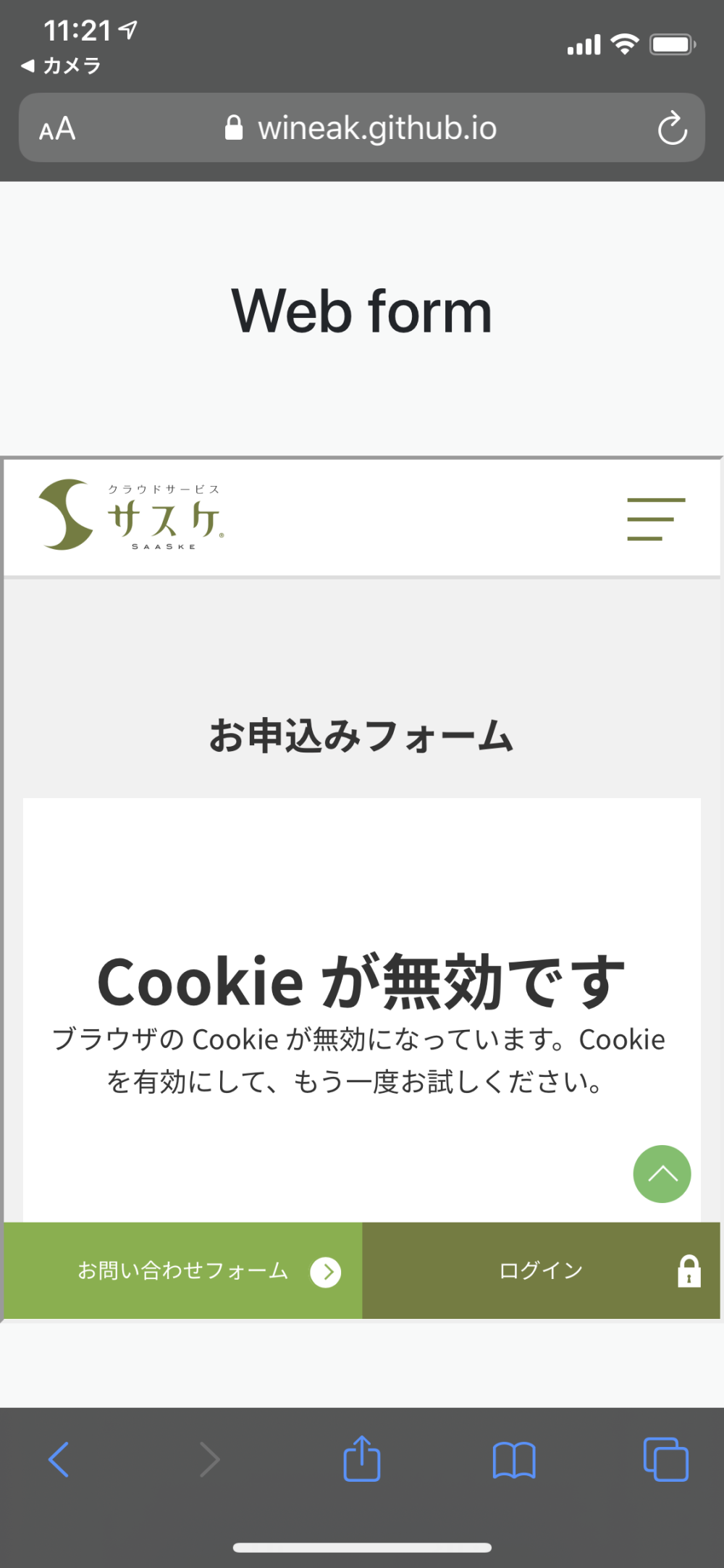Reload the page from the address bar
This screenshot has height=1568, width=724.
(x=672, y=128)
